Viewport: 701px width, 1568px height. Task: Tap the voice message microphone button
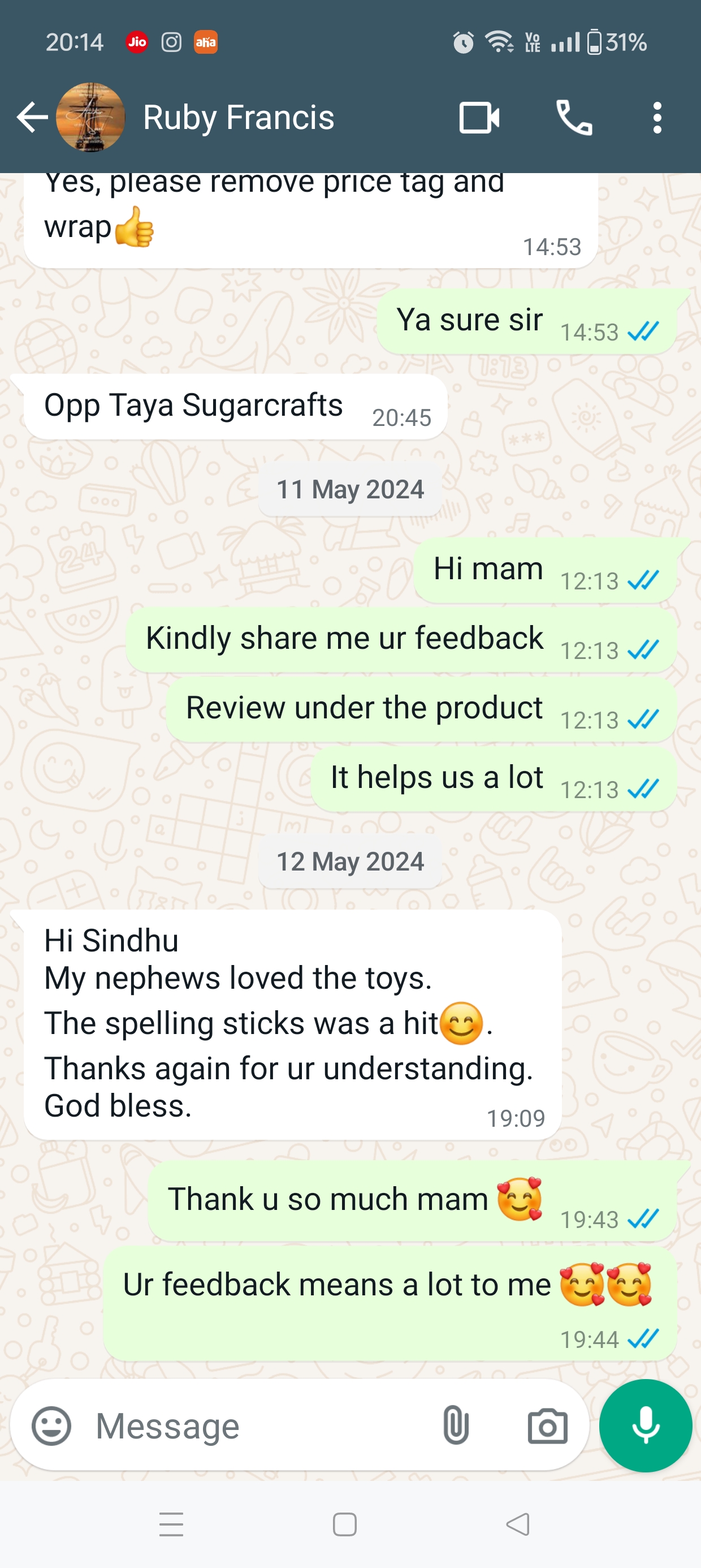(645, 1425)
